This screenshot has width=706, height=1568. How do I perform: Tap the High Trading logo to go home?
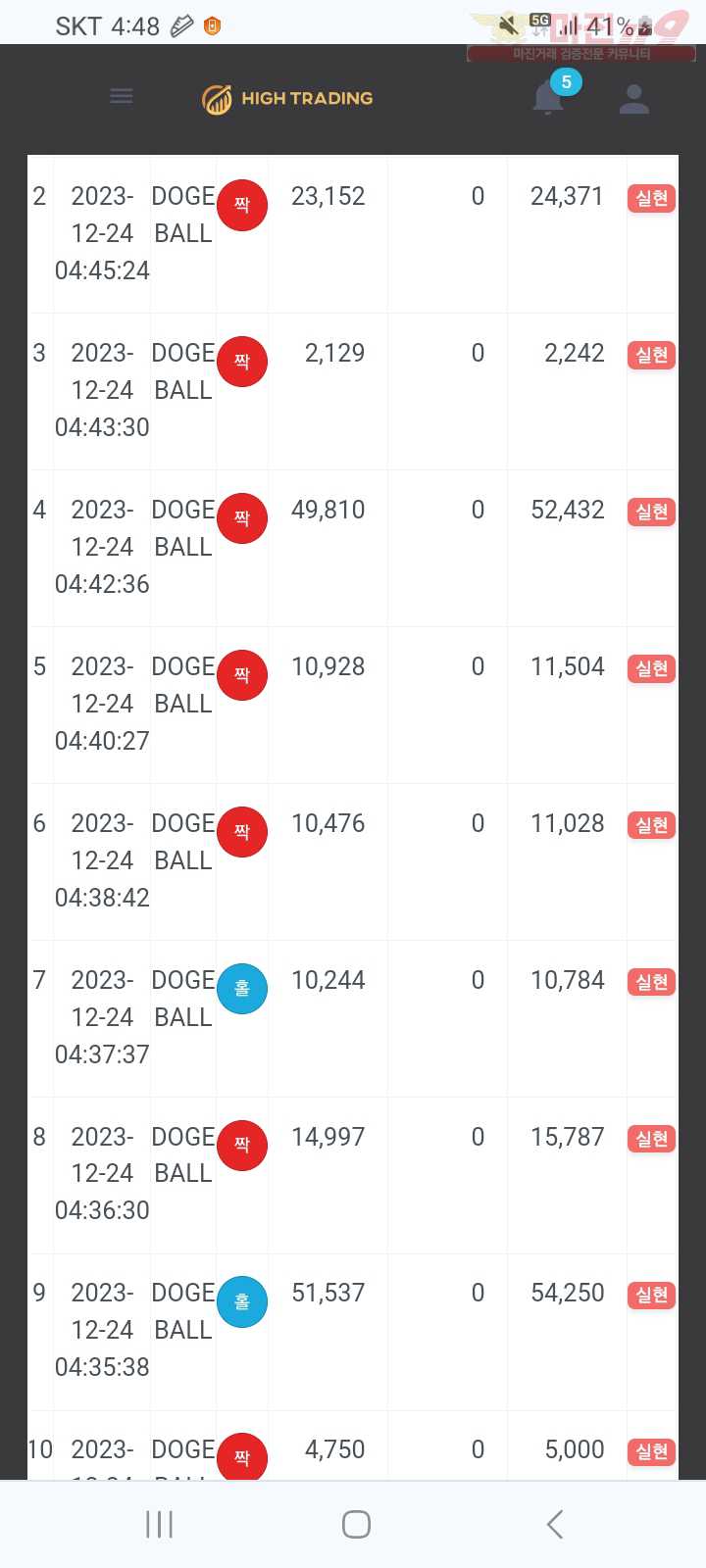pos(287,98)
